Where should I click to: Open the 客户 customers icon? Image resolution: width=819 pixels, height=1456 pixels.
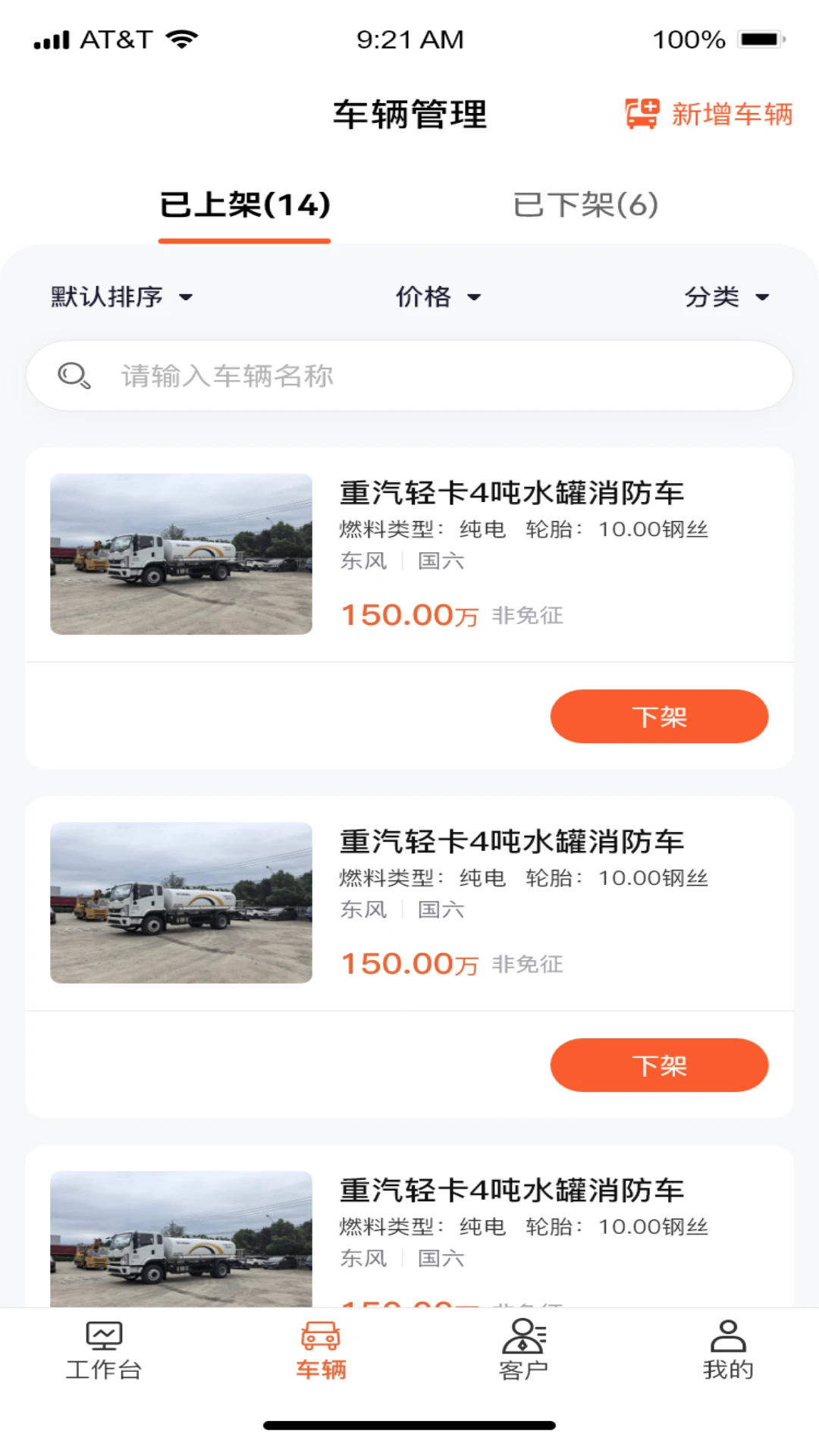[525, 1337]
